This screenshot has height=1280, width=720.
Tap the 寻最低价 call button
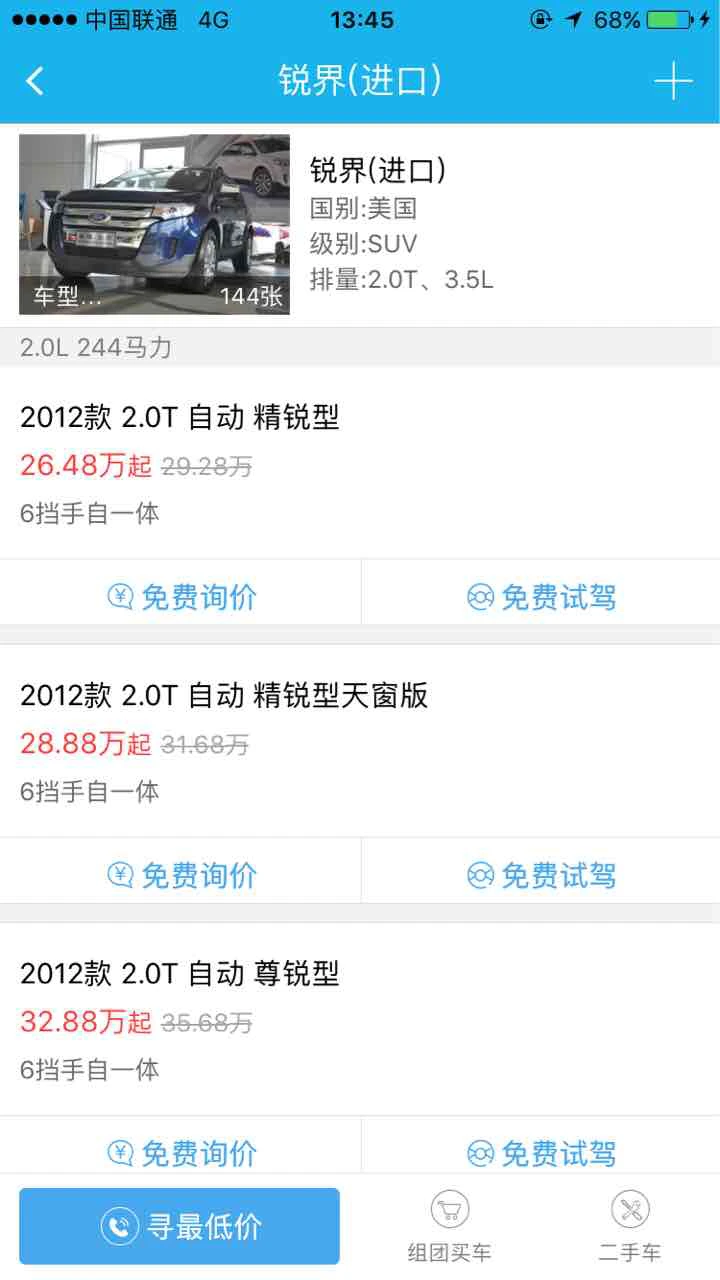pos(180,1226)
